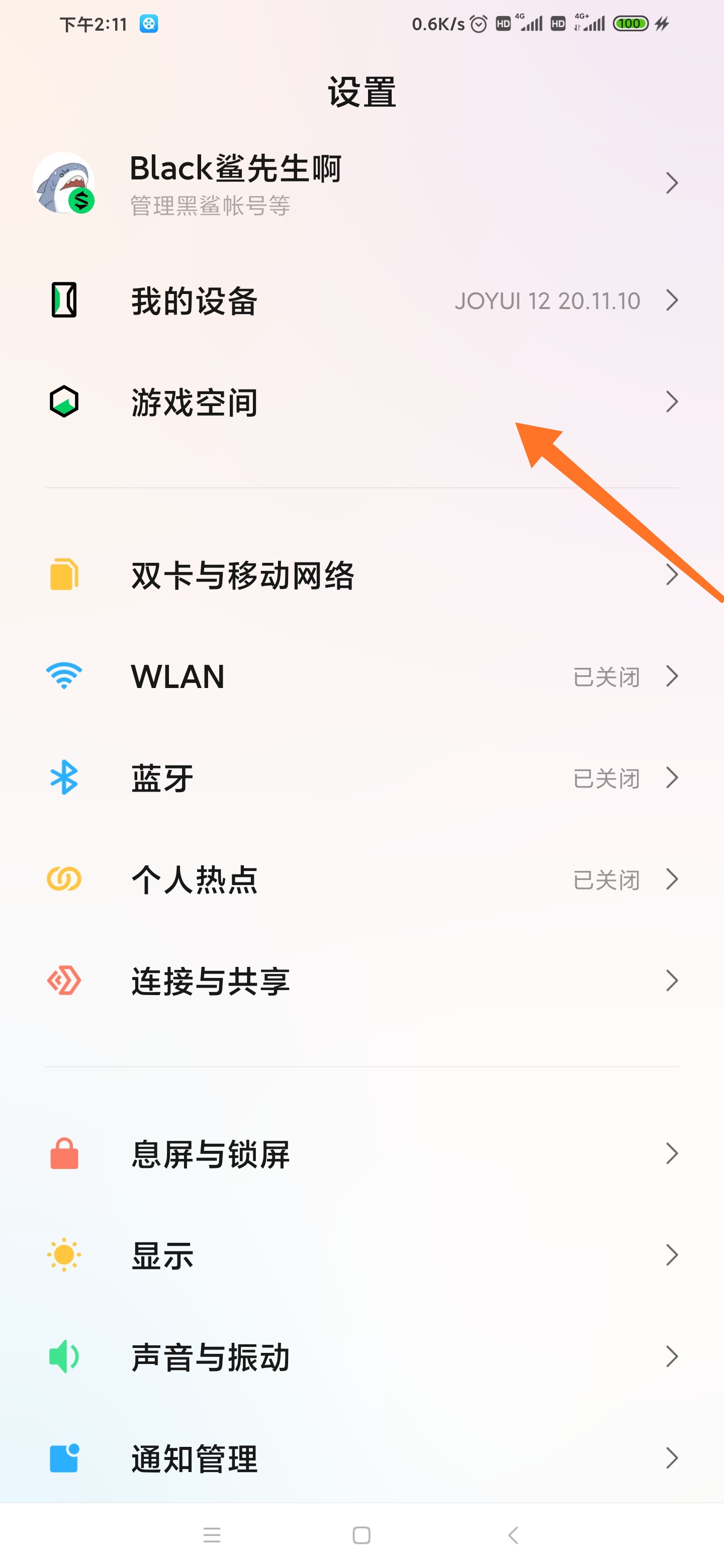Tap the system home button
The width and height of the screenshot is (724, 1568).
[361, 1535]
